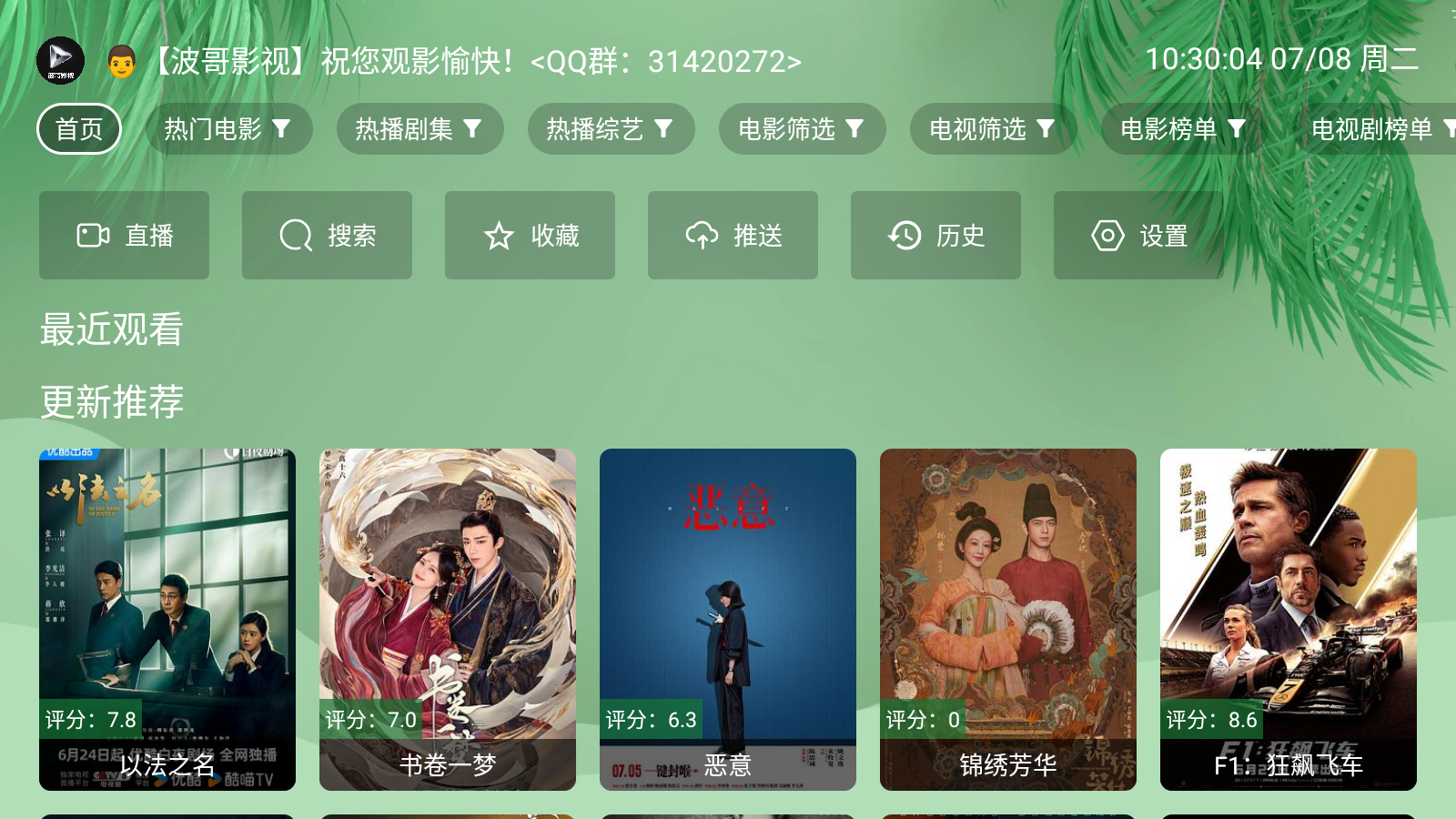Select the 热播剧集 tab
The image size is (1456, 819).
click(420, 129)
